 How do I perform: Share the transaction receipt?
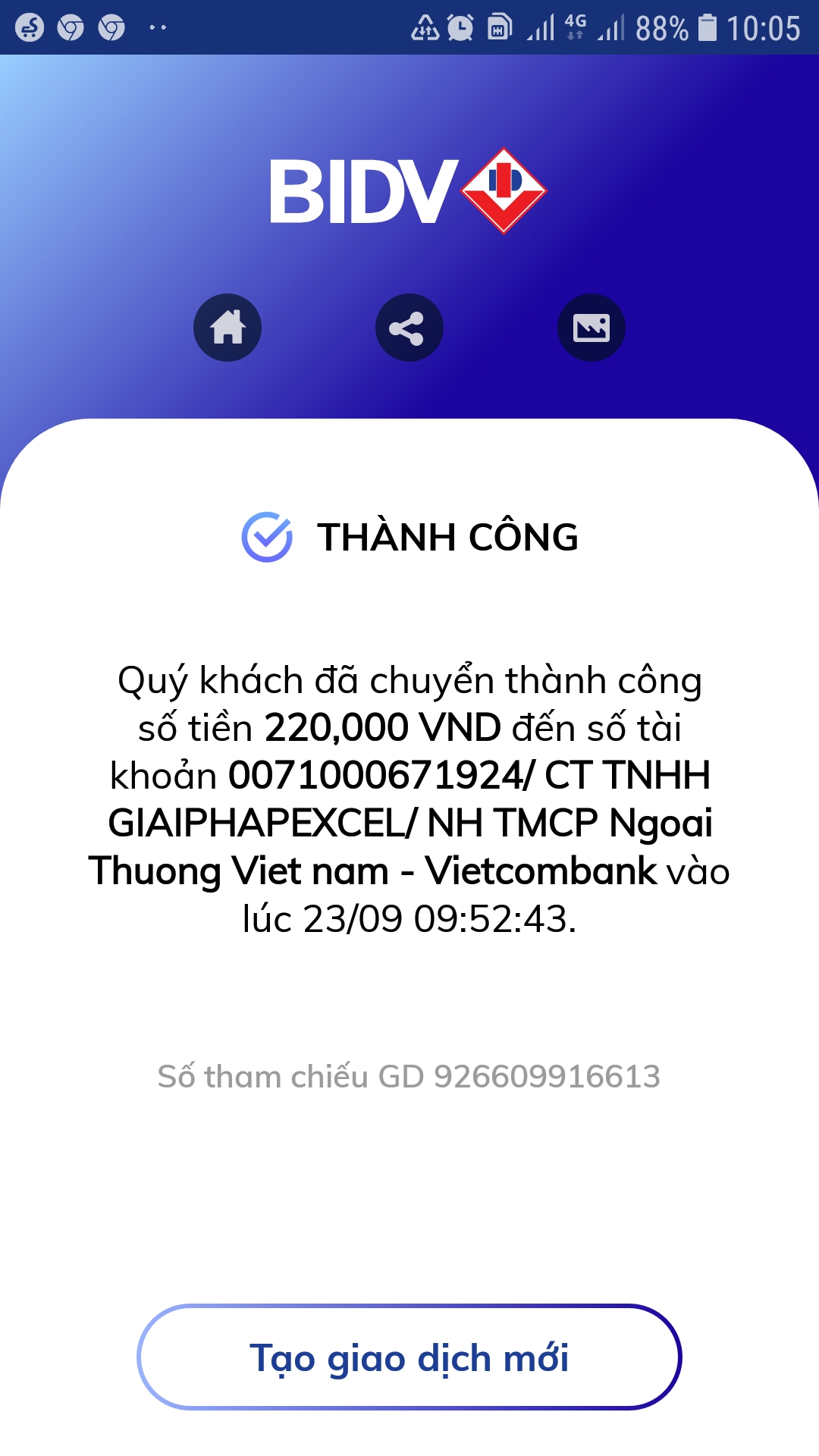click(409, 328)
